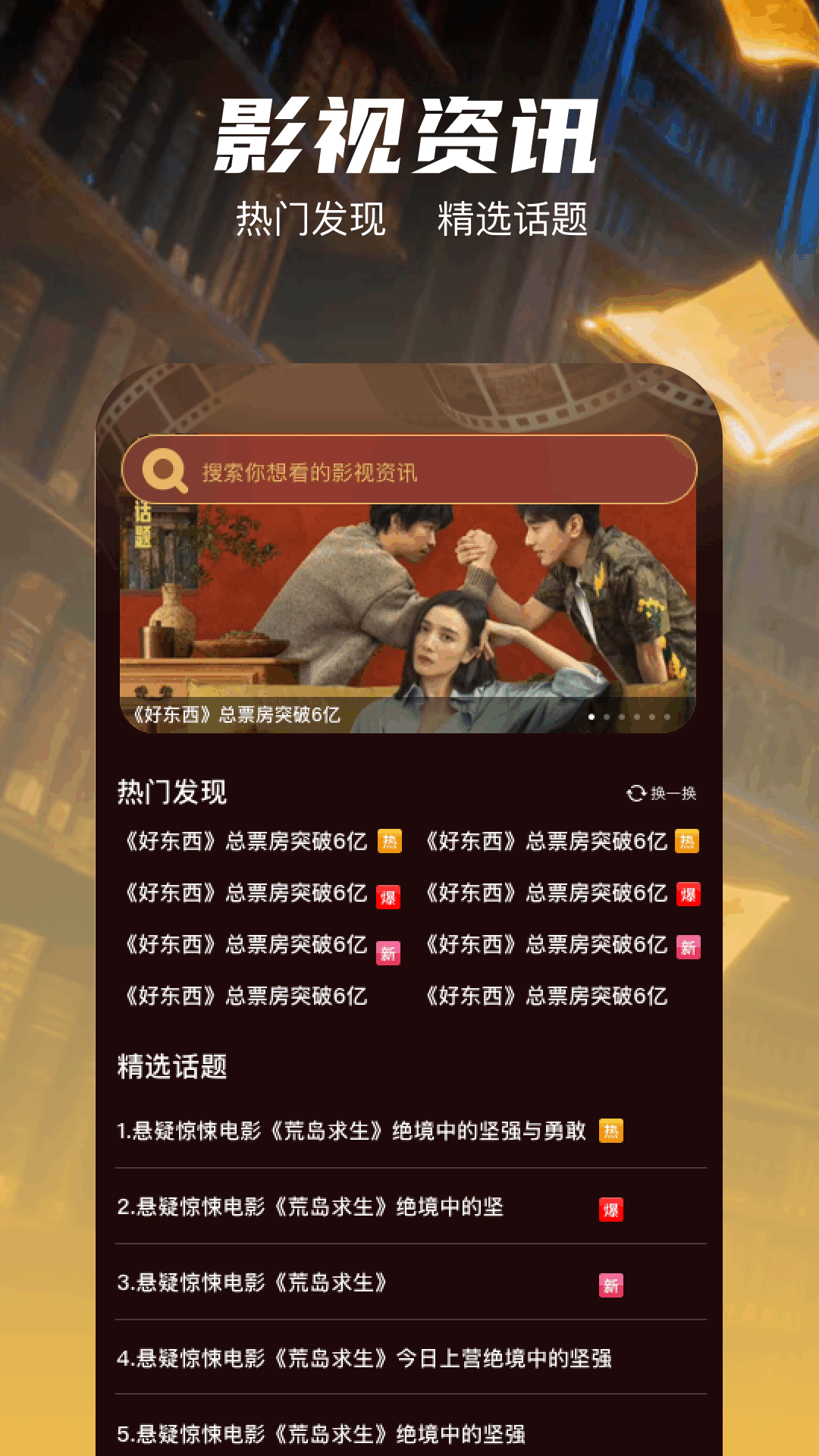Click the pink 新 badge in third hot row
Viewport: 819px width, 1456px height.
point(388,946)
